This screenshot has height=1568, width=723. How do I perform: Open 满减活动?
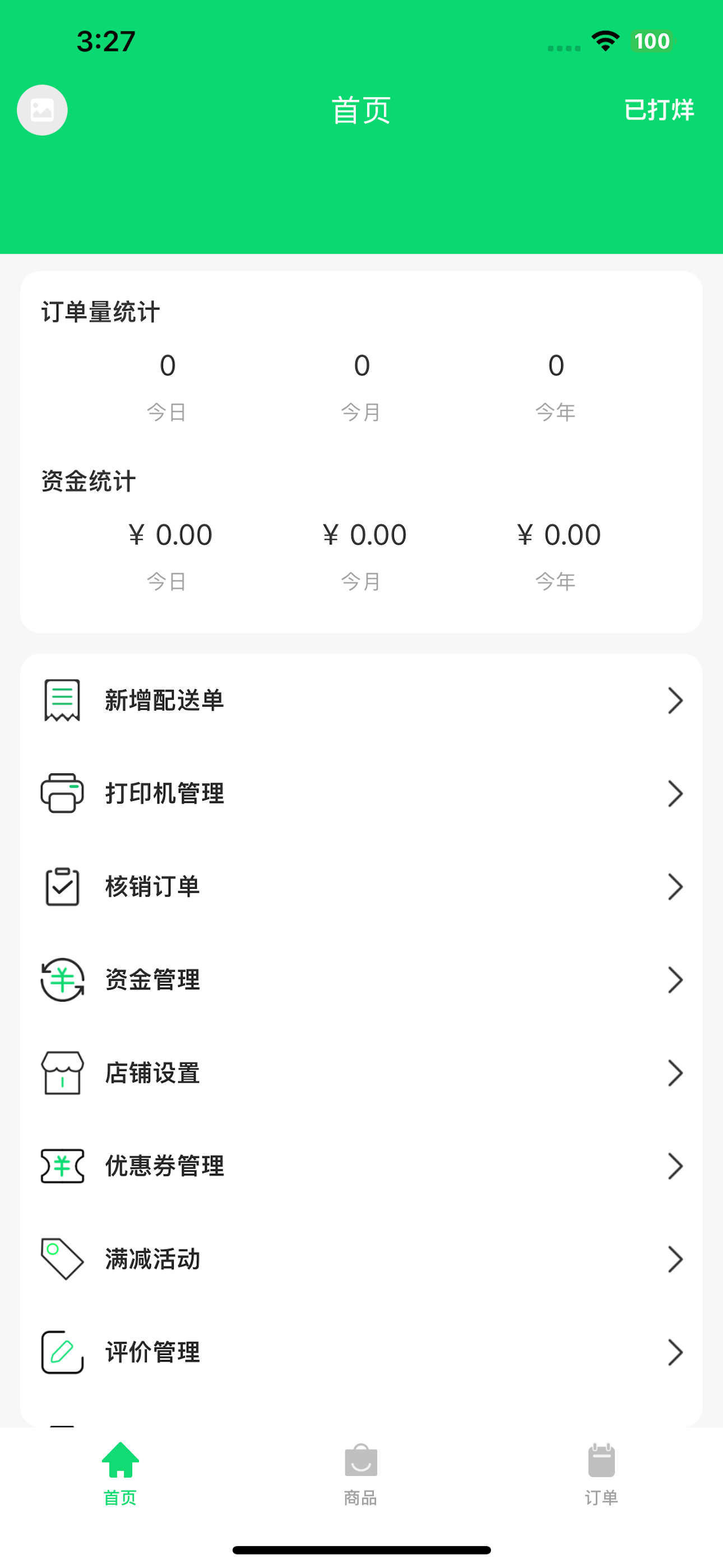pyautogui.click(x=361, y=1260)
